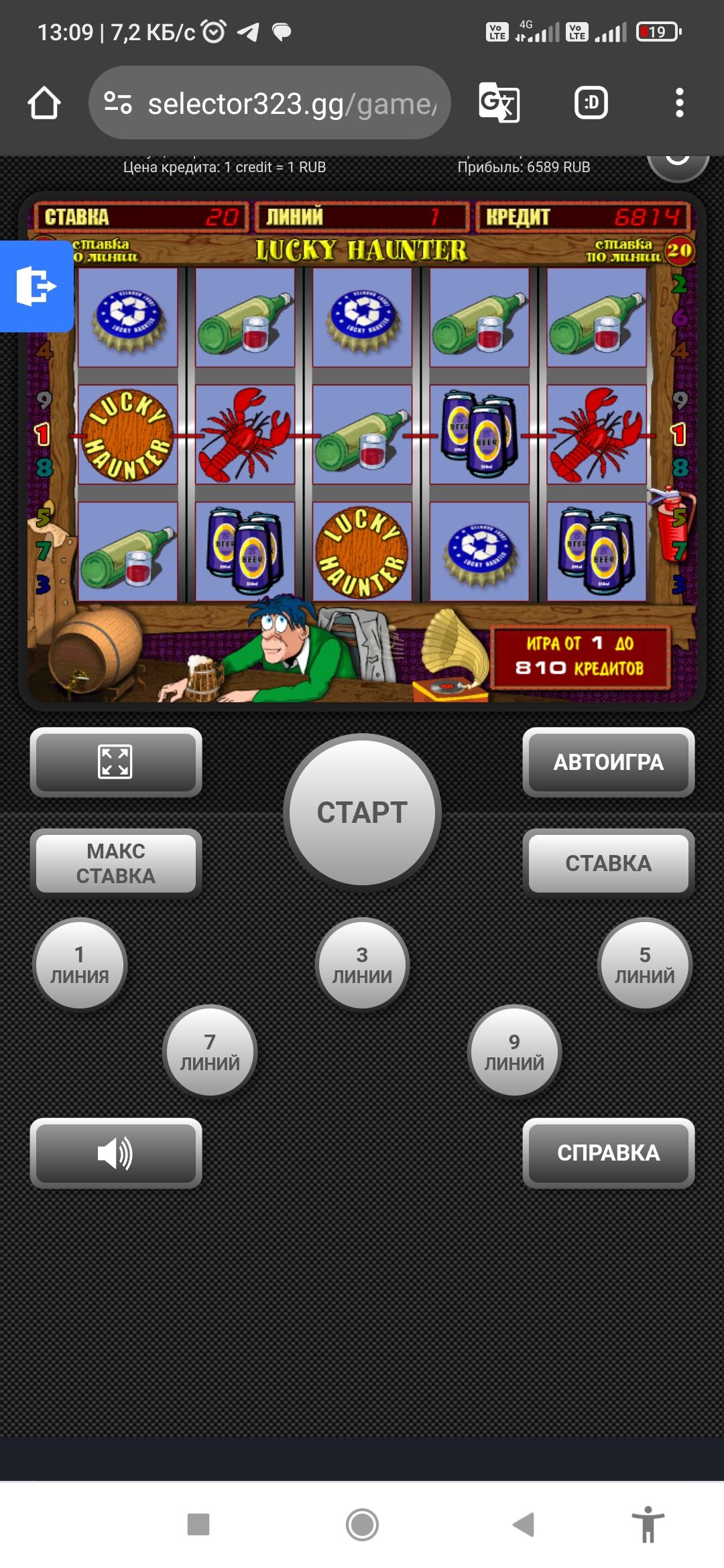Choose 7 ЛИНИЙ paylines
Image resolution: width=724 pixels, height=1568 pixels.
tap(210, 1051)
